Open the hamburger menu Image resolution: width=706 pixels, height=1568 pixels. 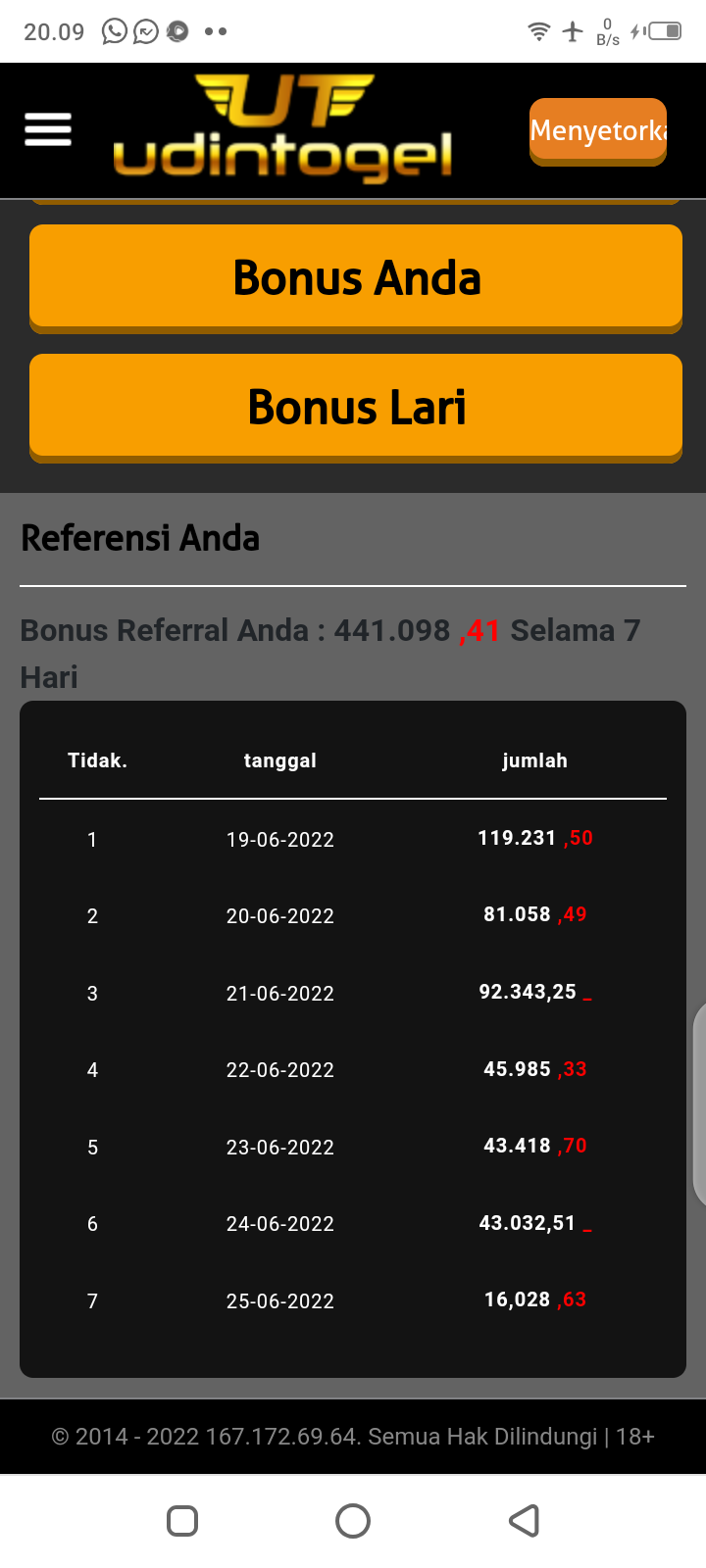click(x=48, y=129)
